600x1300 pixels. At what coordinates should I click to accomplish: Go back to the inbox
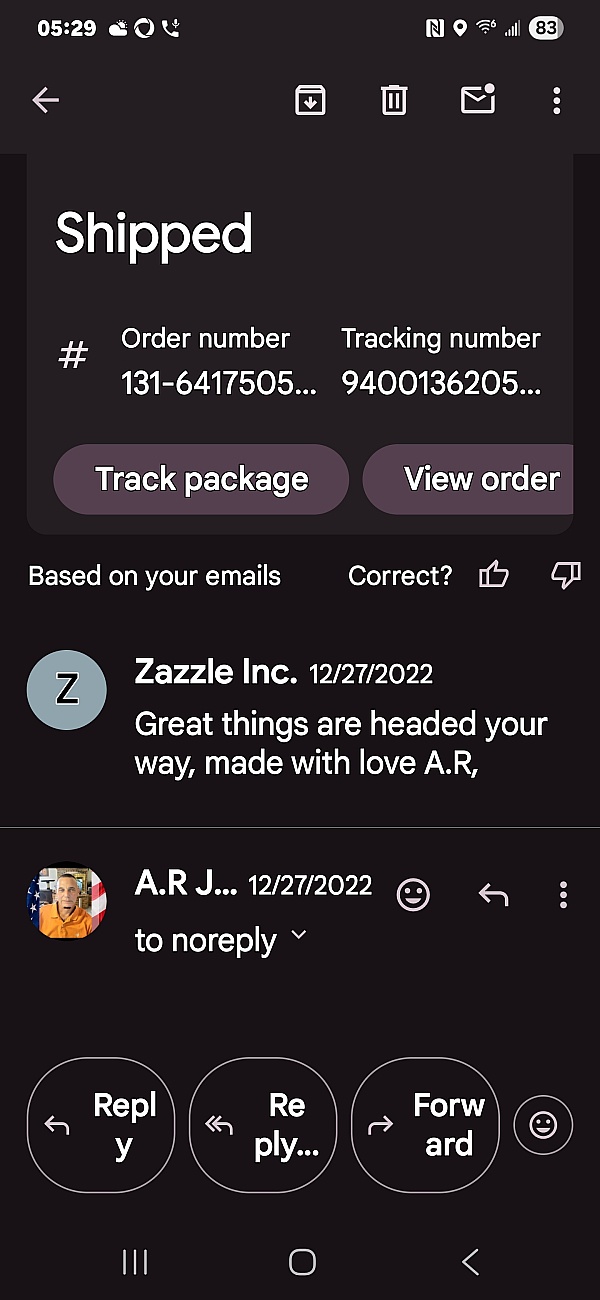[46, 100]
